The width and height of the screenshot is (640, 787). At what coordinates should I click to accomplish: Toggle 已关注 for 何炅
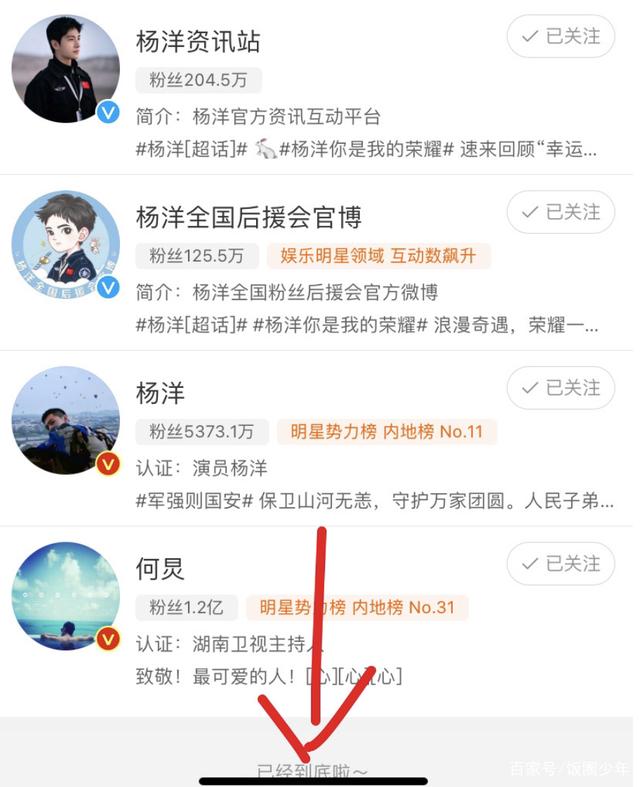point(560,563)
